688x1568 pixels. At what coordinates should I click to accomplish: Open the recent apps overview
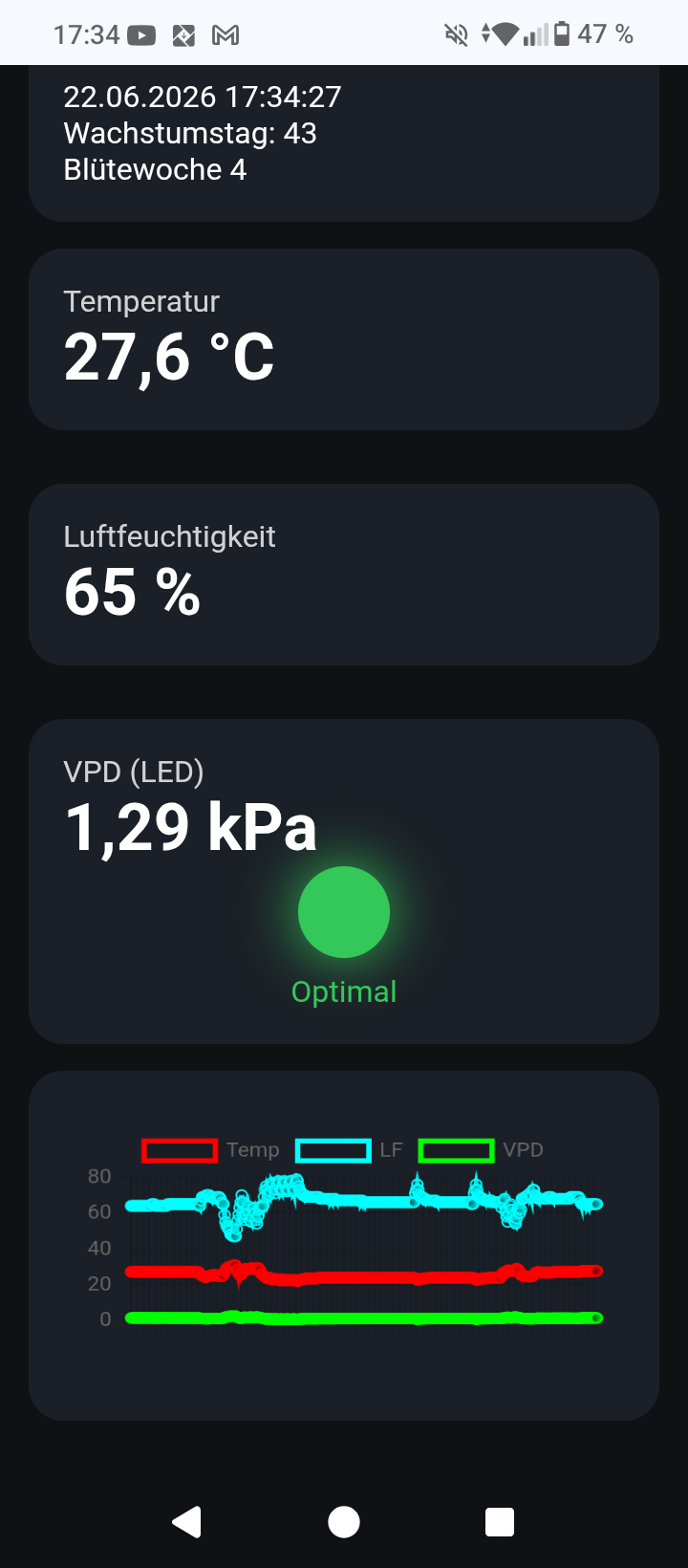click(500, 1521)
